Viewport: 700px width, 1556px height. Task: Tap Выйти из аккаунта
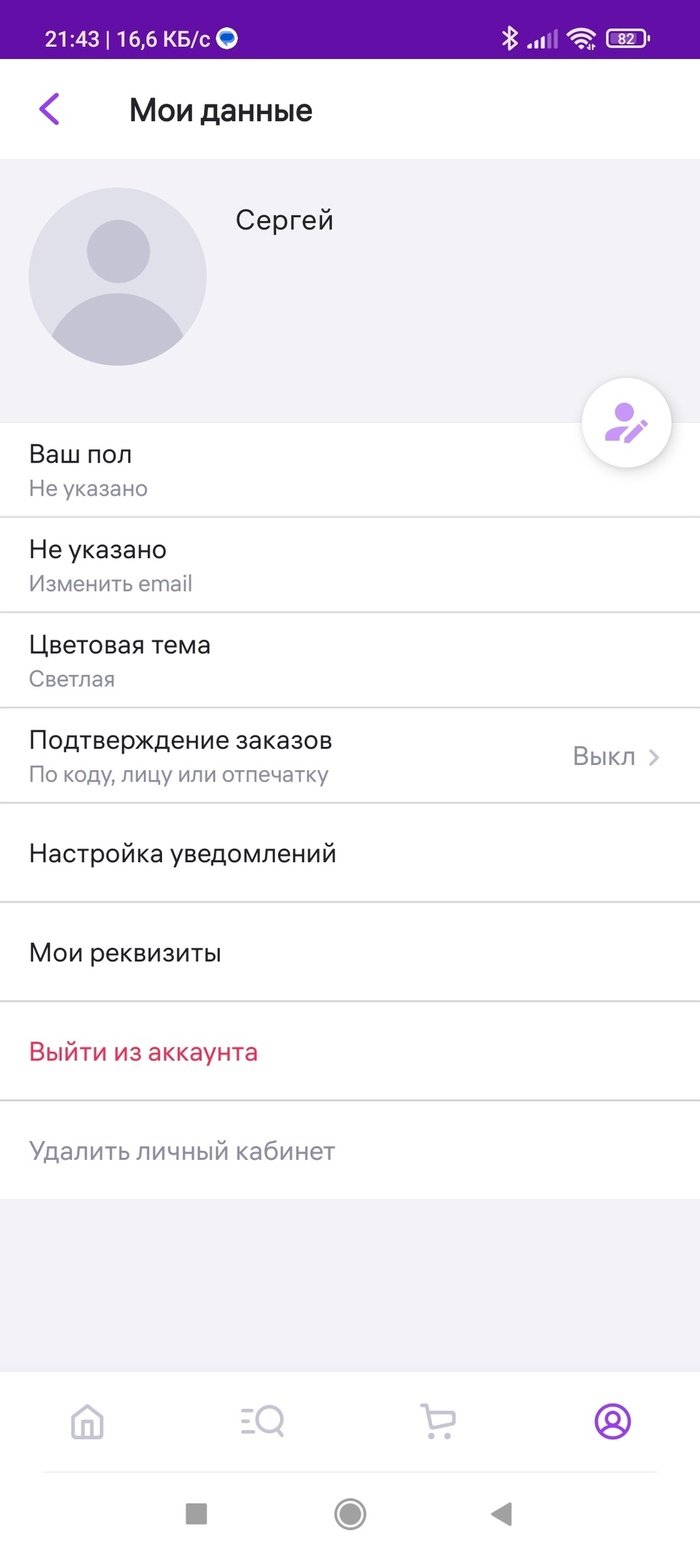point(144,1051)
